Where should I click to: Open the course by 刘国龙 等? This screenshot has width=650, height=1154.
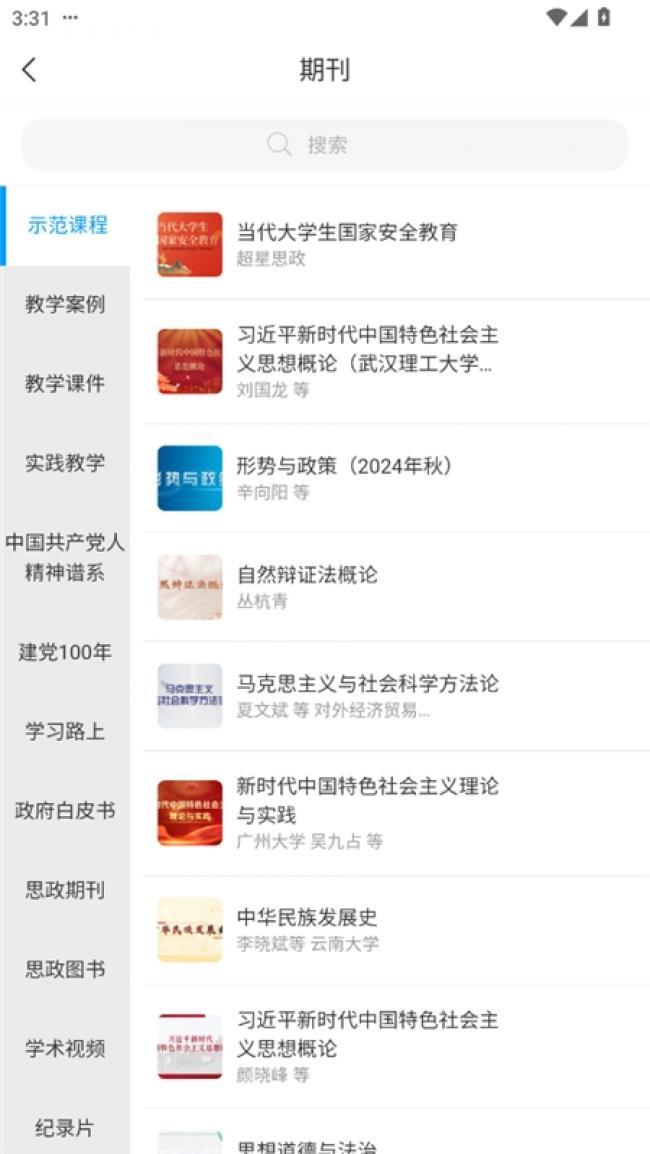pyautogui.click(x=396, y=361)
